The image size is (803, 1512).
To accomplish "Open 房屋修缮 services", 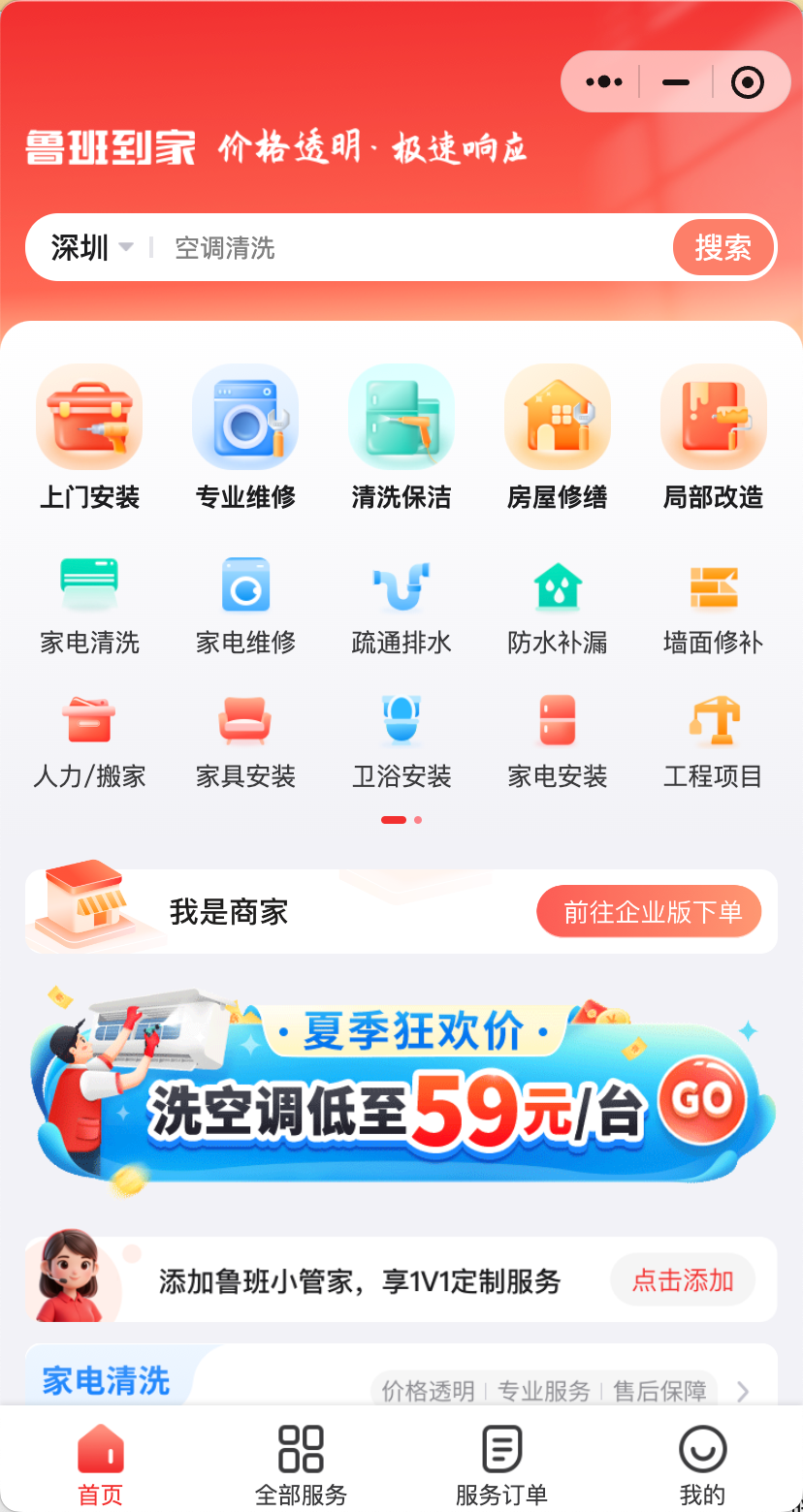I will 558,437.
